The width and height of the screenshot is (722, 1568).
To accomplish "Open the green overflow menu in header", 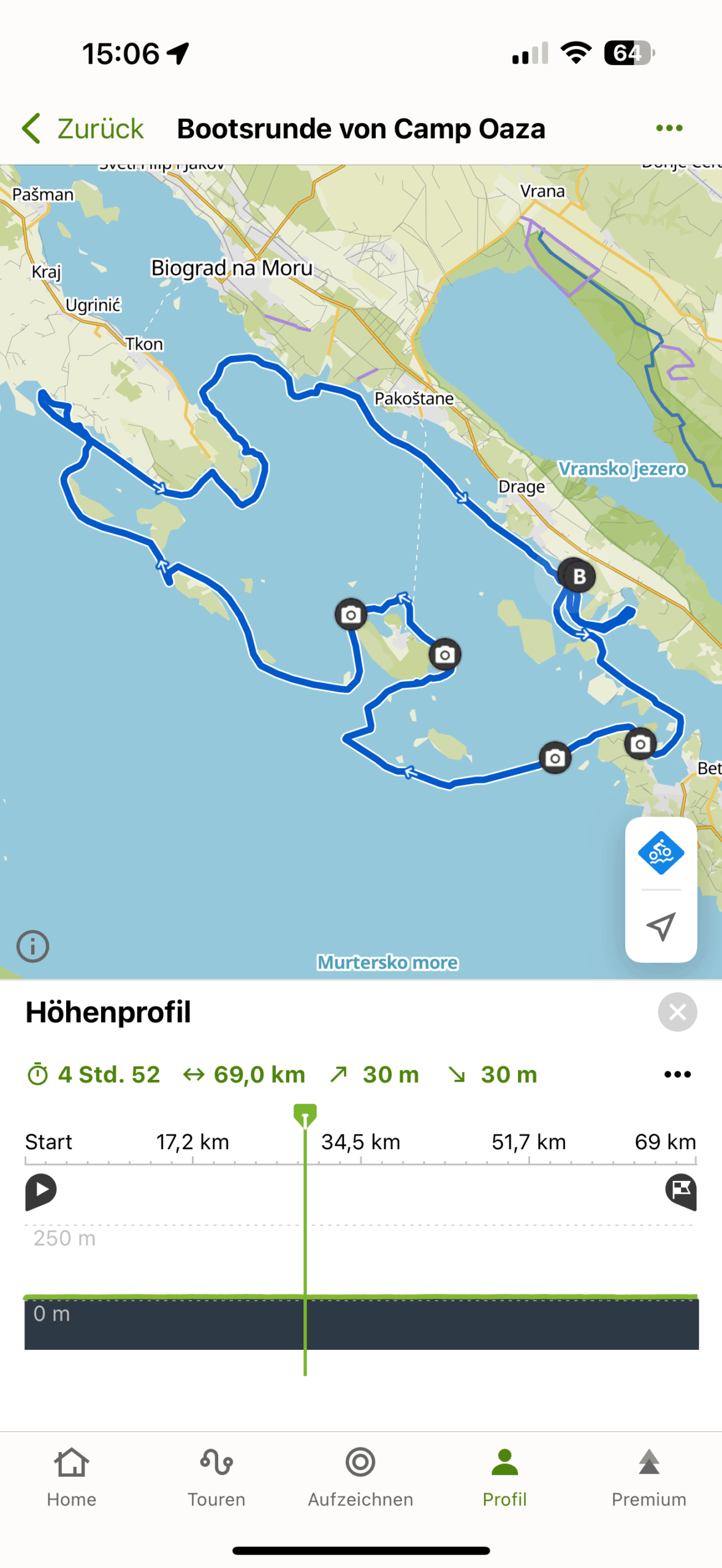I will 669,128.
